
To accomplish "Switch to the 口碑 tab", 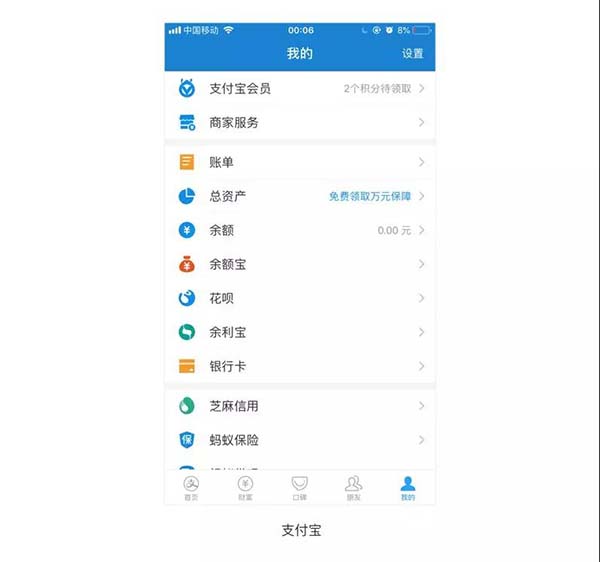I will [299, 488].
